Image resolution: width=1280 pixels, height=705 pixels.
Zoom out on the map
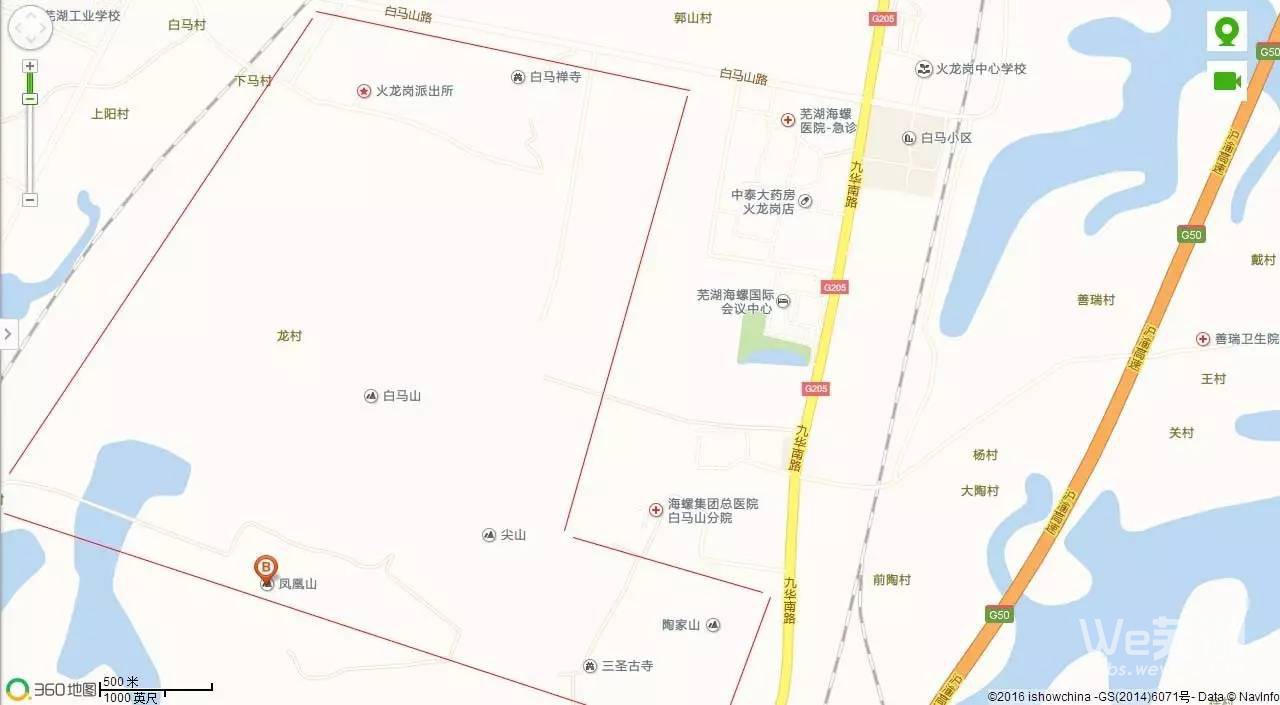pos(30,200)
